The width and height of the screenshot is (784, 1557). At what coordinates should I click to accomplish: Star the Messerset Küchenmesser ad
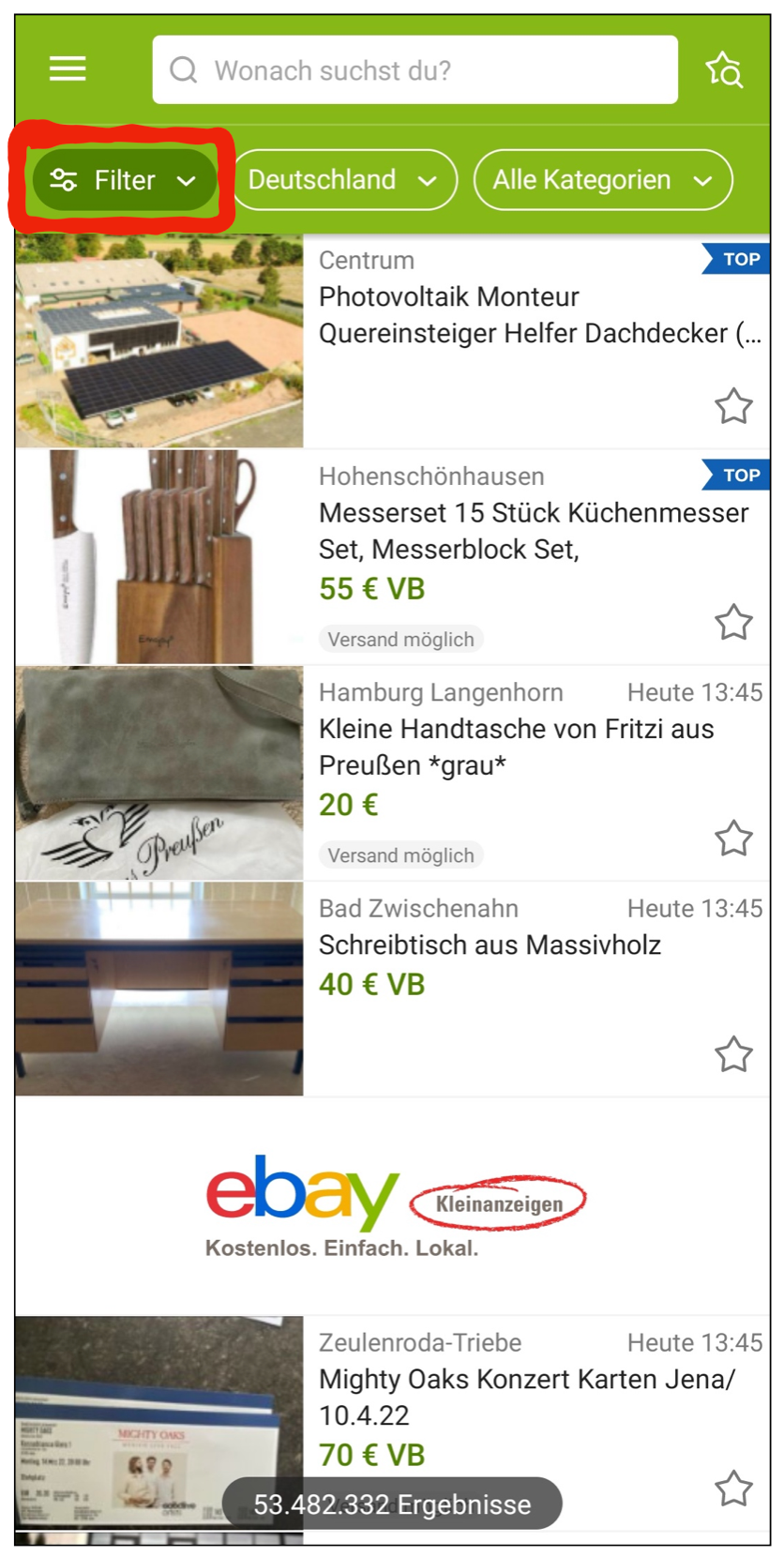733,622
